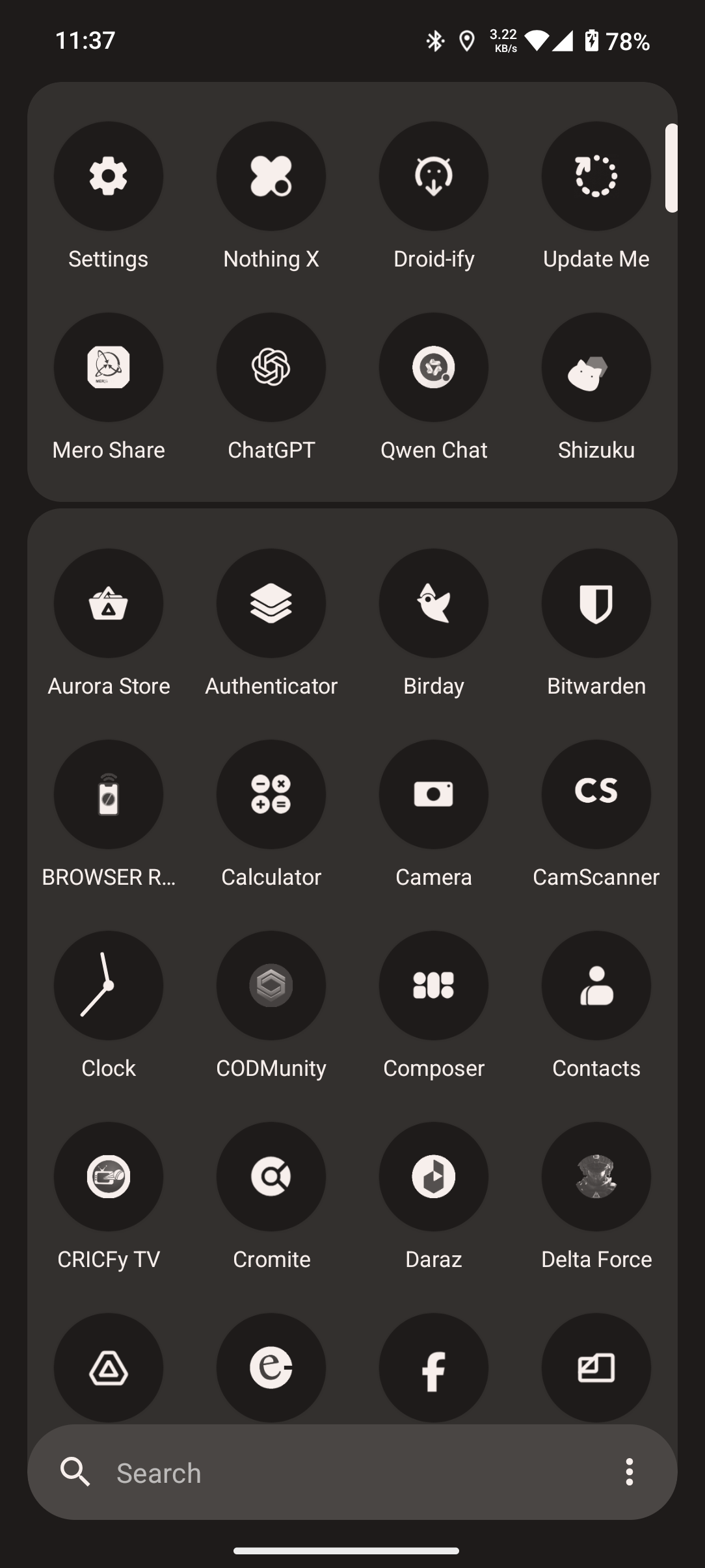Launch Update Me
The height and width of the screenshot is (1568, 705).
(596, 176)
